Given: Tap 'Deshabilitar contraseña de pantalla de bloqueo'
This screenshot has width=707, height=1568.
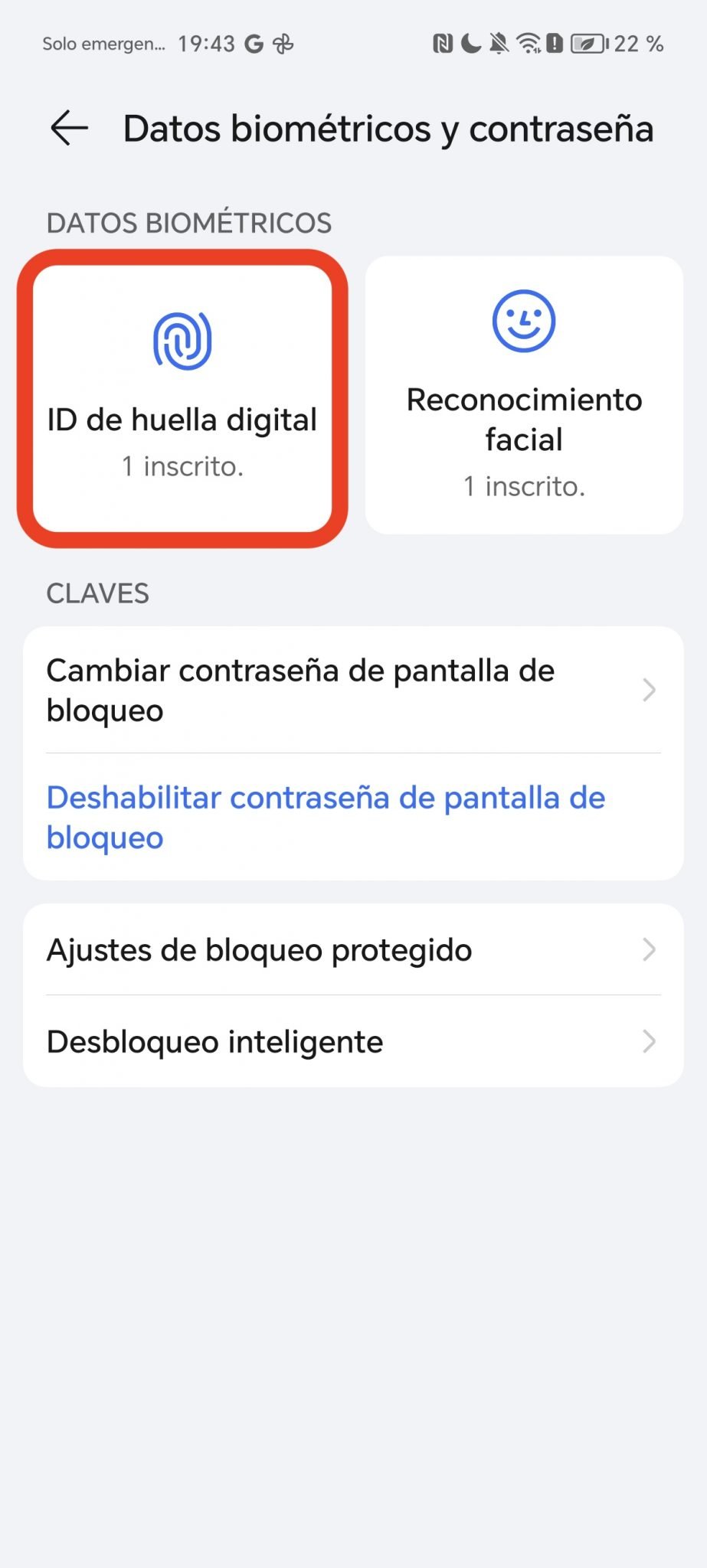Looking at the screenshot, I should coord(325,817).
